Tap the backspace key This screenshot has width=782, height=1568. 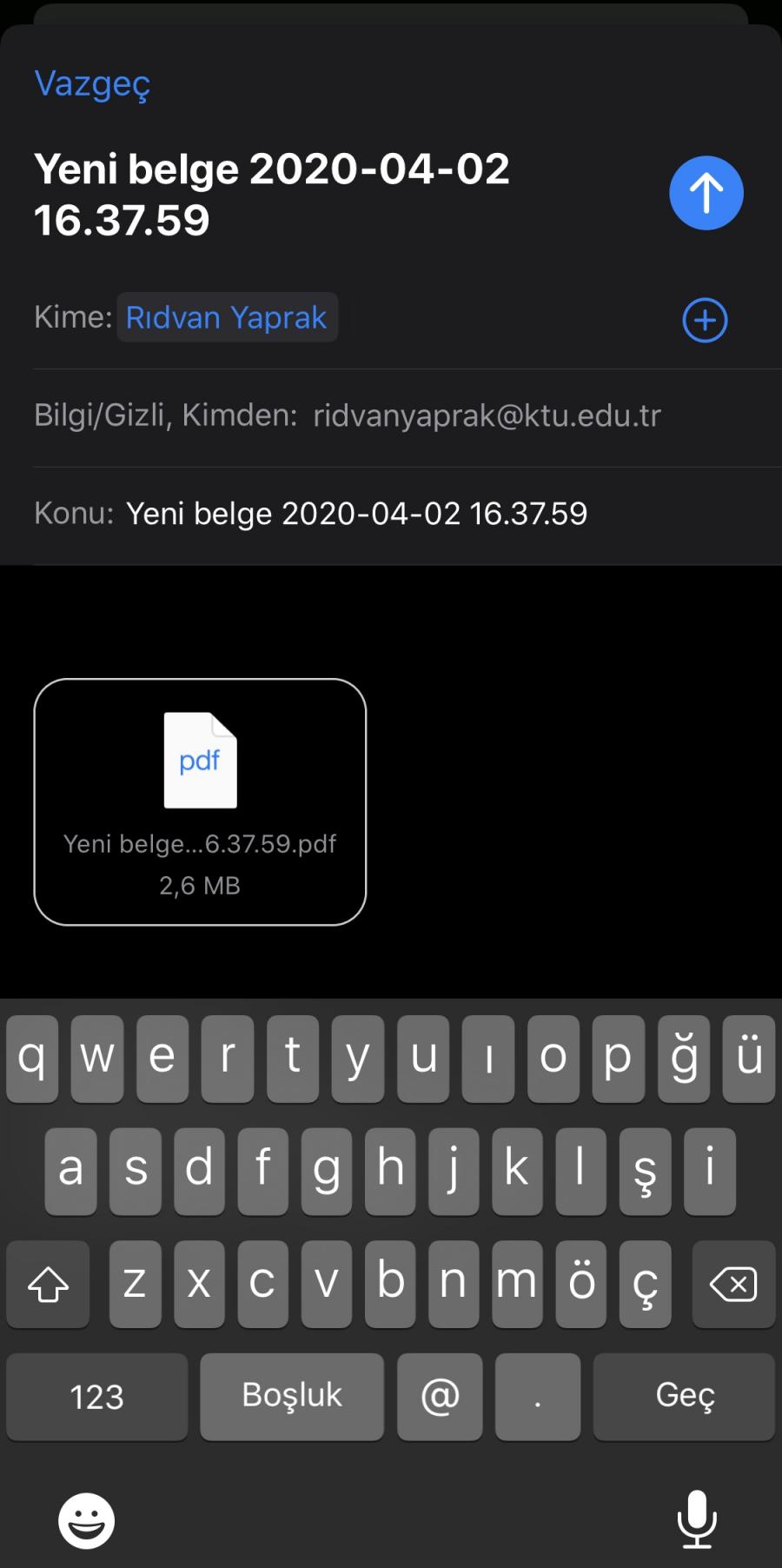(733, 1284)
